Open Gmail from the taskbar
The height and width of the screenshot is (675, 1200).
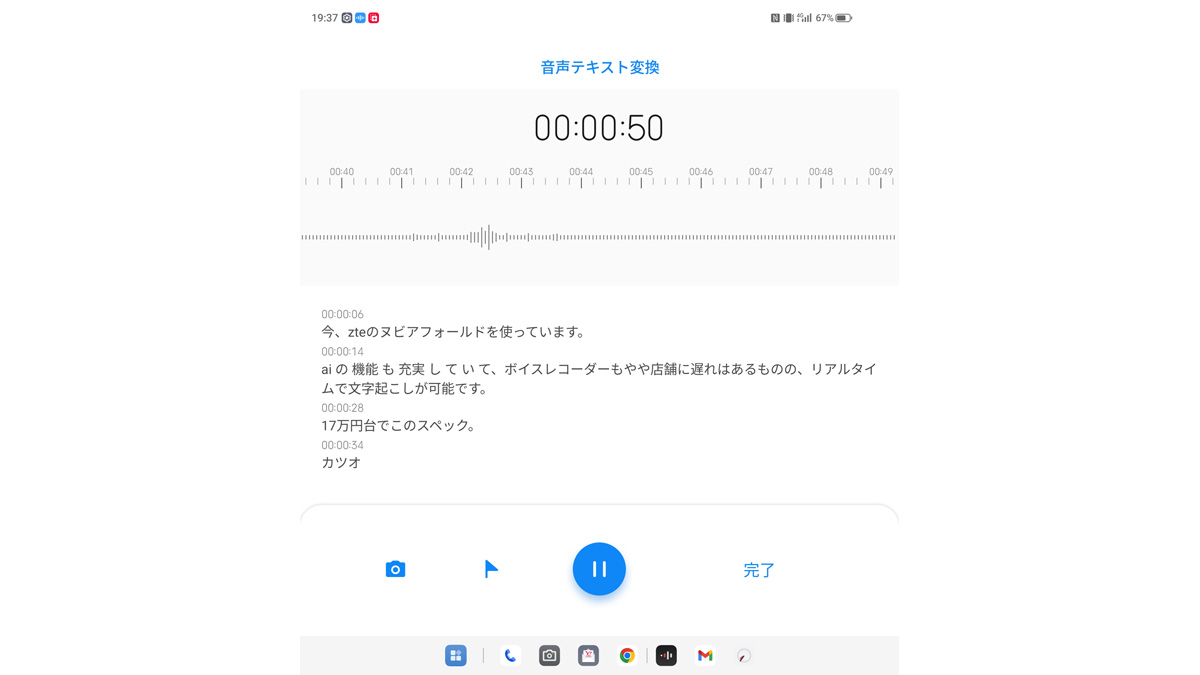coord(705,656)
